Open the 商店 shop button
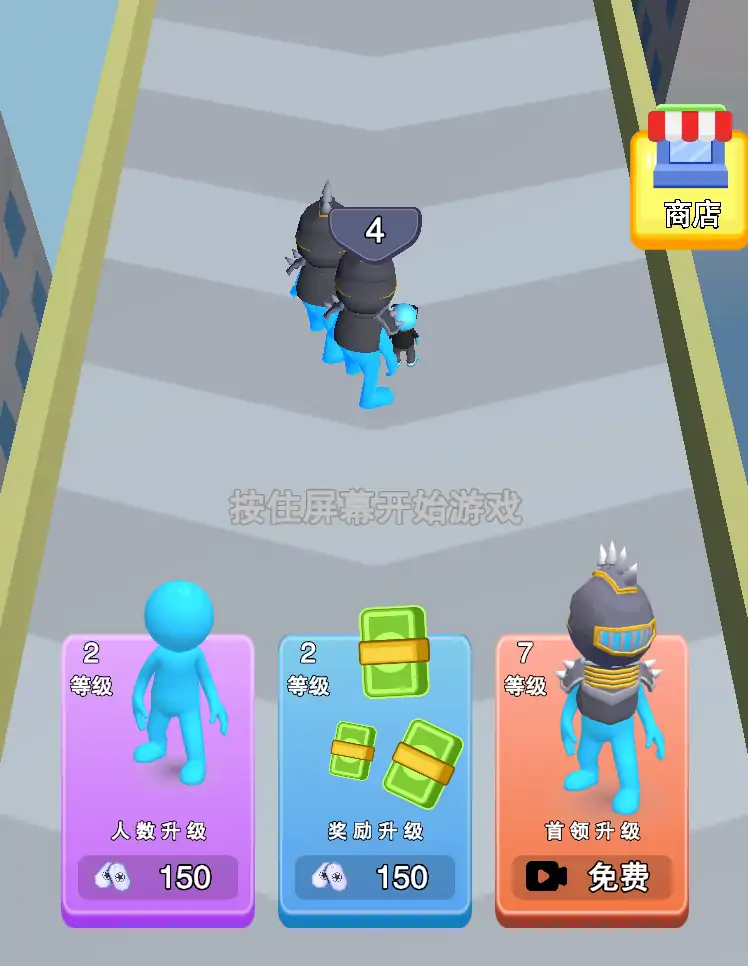The image size is (748, 966). pos(690,180)
